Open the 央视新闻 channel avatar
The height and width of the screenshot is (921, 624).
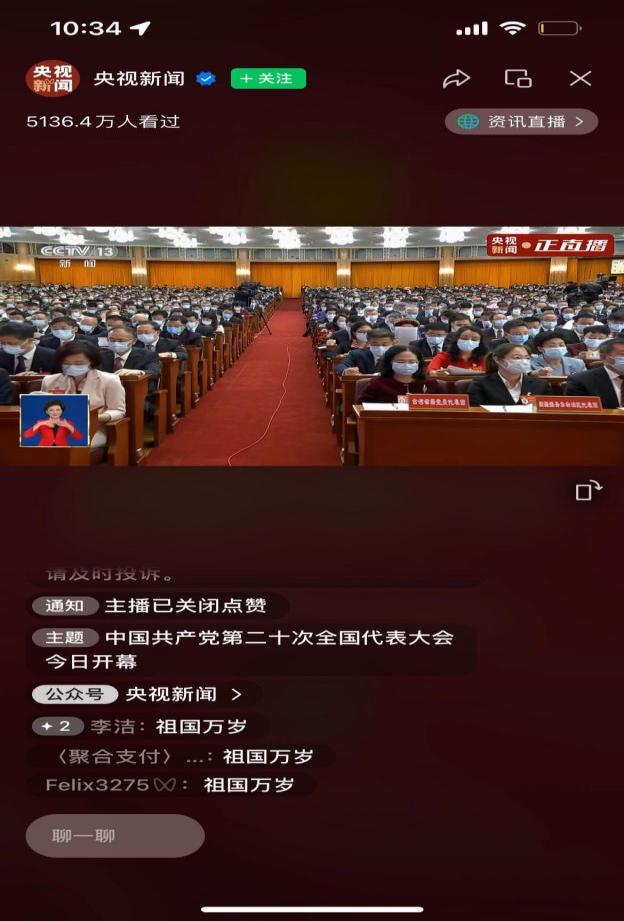(52, 79)
